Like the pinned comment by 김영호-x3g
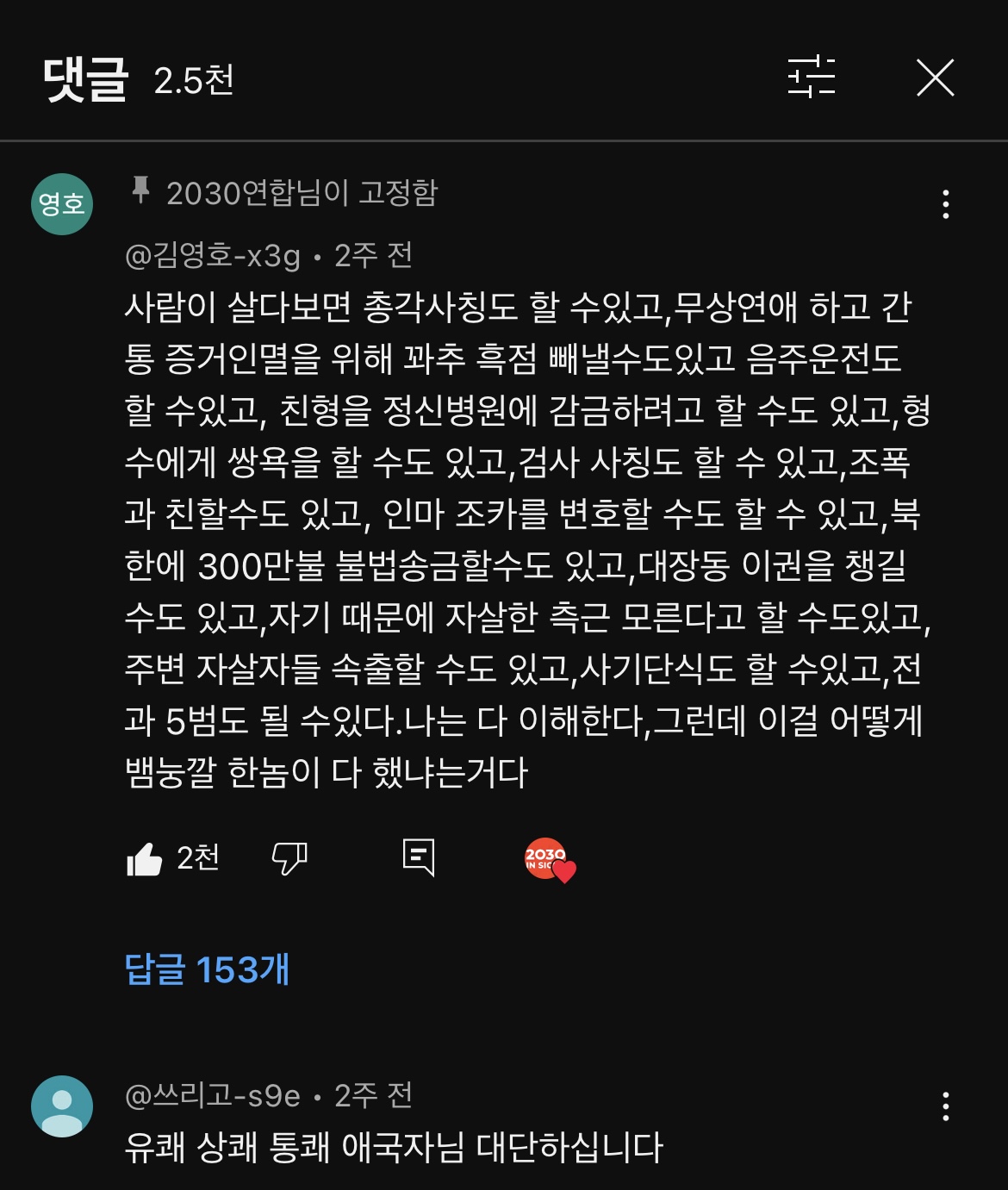This screenshot has width=1008, height=1190. [145, 858]
